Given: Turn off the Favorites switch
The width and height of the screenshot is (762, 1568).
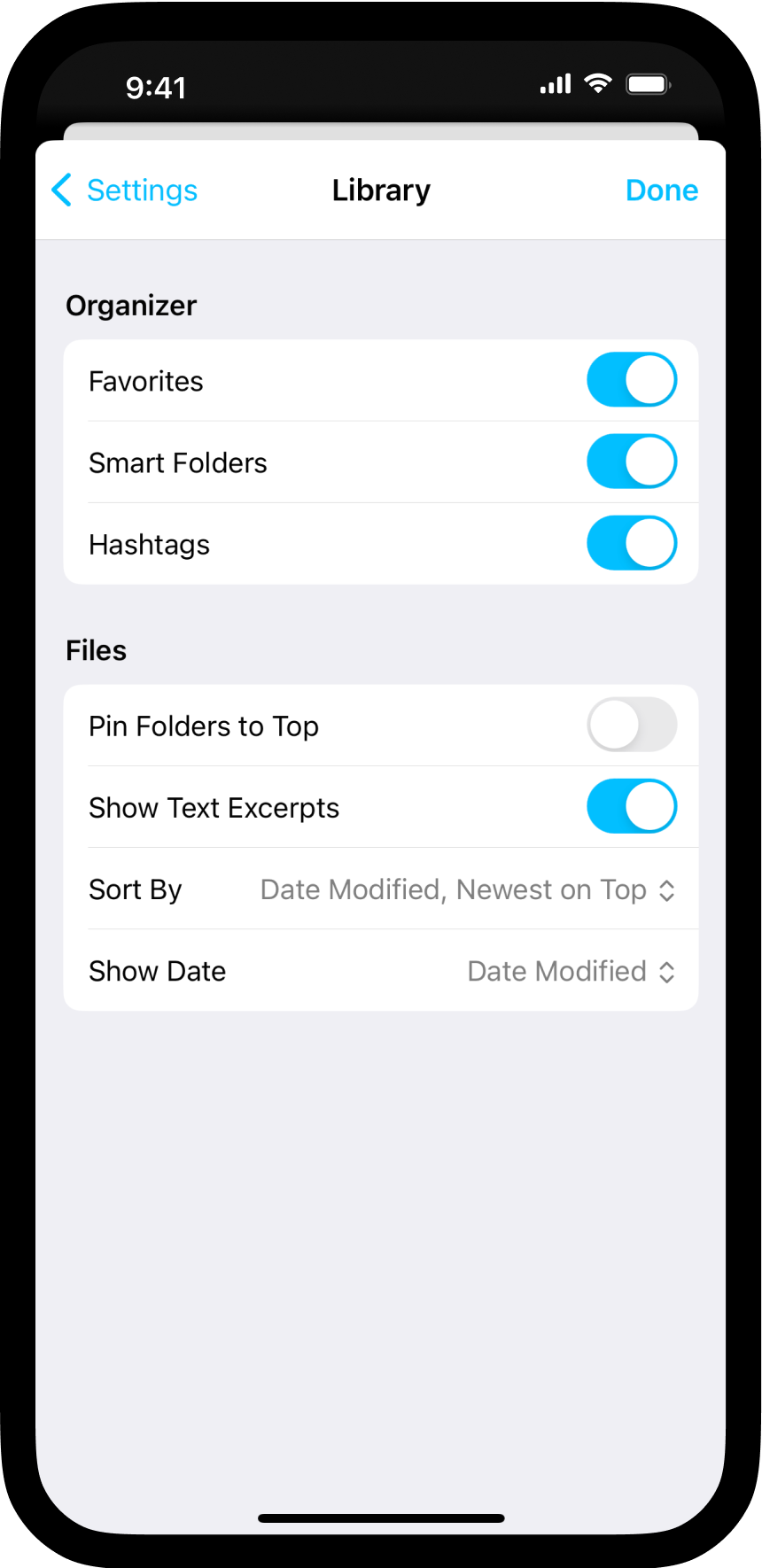Looking at the screenshot, I should click(x=632, y=381).
